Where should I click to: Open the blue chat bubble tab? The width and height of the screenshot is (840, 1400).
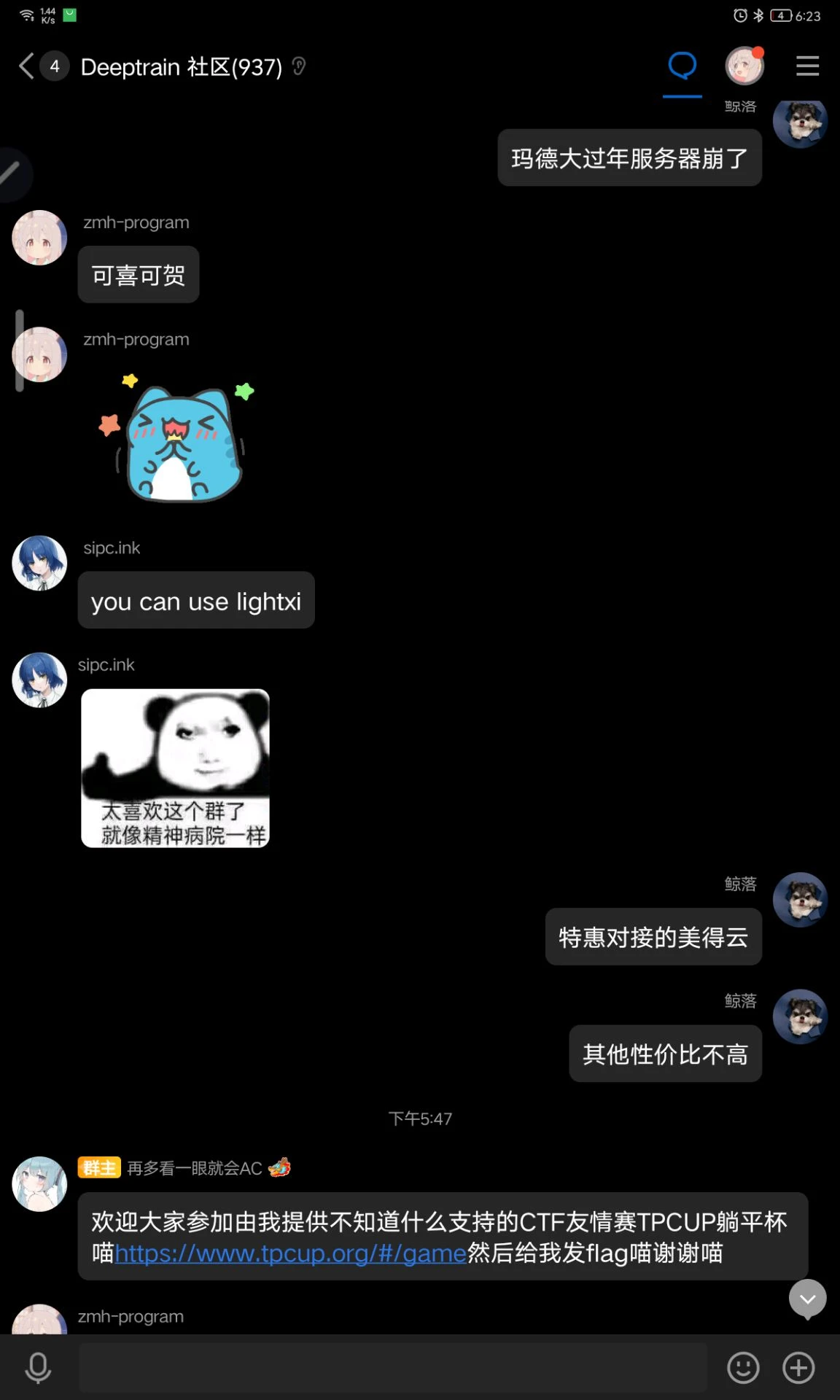pyautogui.click(x=682, y=66)
